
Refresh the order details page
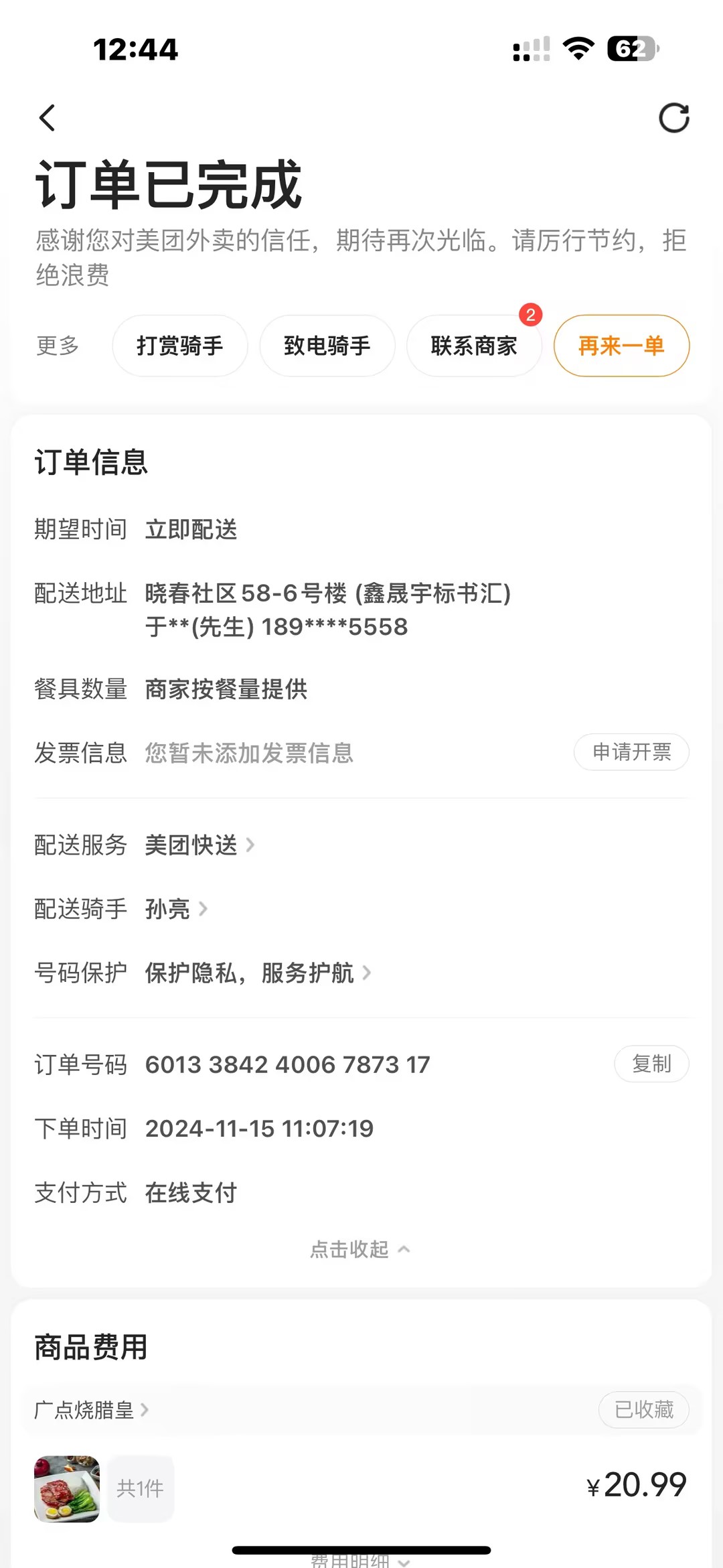tap(673, 118)
